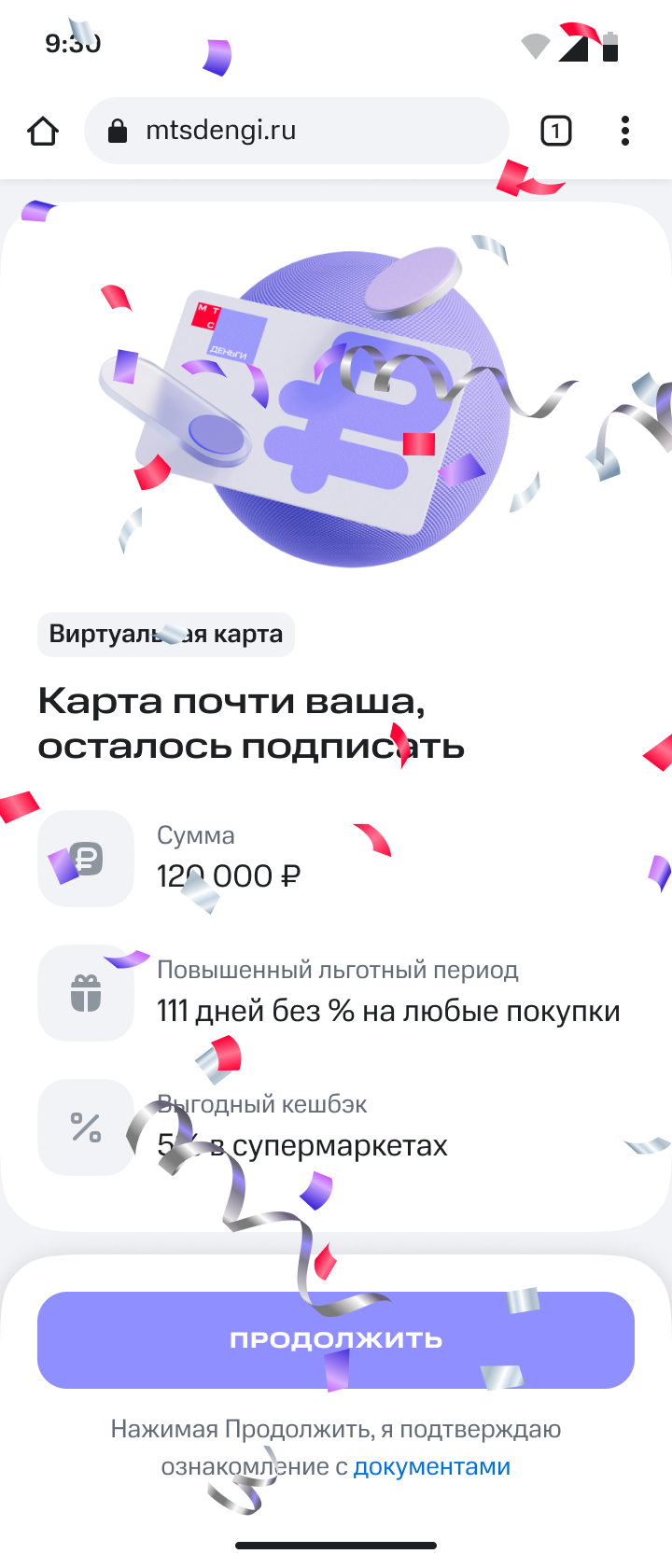Open the документами link
This screenshot has width=672, height=1568.
point(431,1466)
